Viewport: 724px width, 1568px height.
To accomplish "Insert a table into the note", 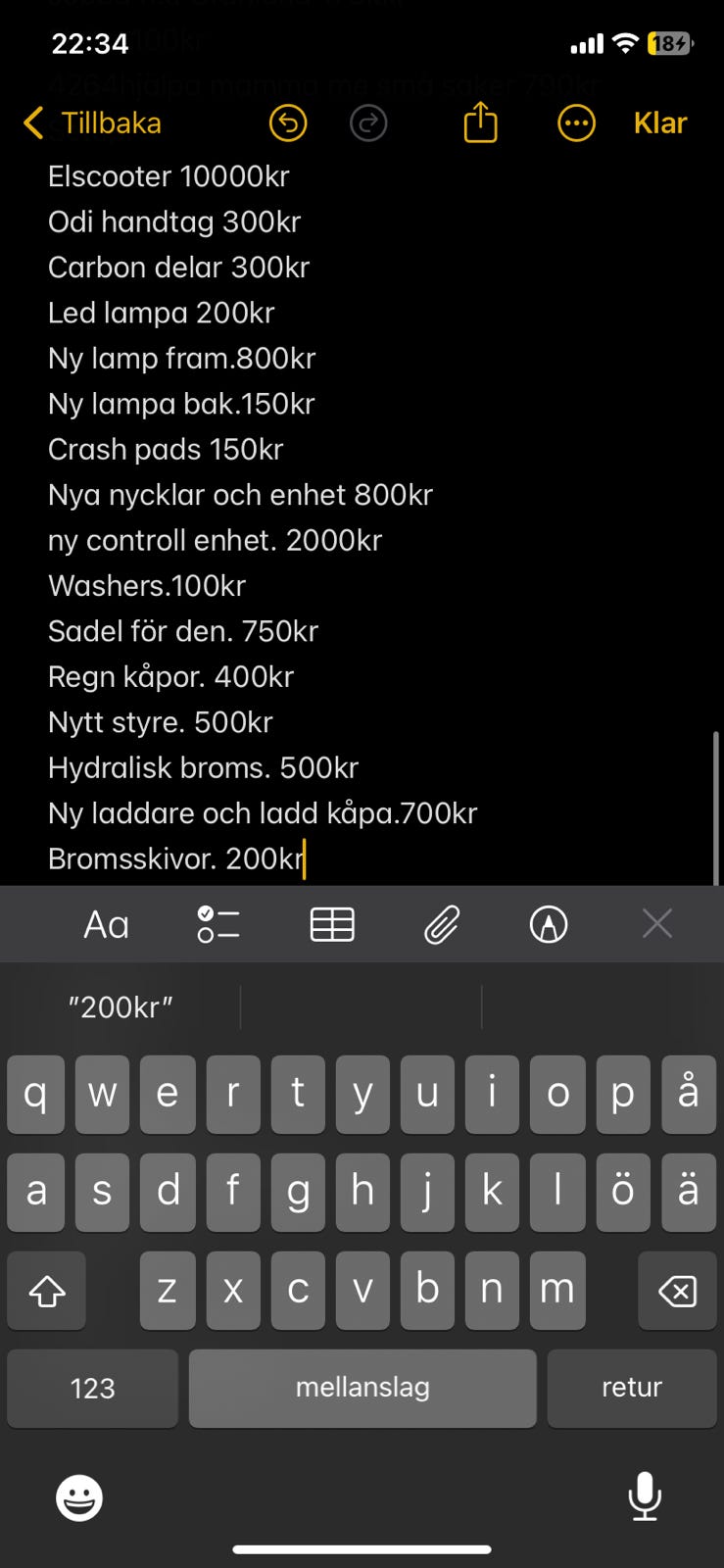I will click(x=332, y=924).
